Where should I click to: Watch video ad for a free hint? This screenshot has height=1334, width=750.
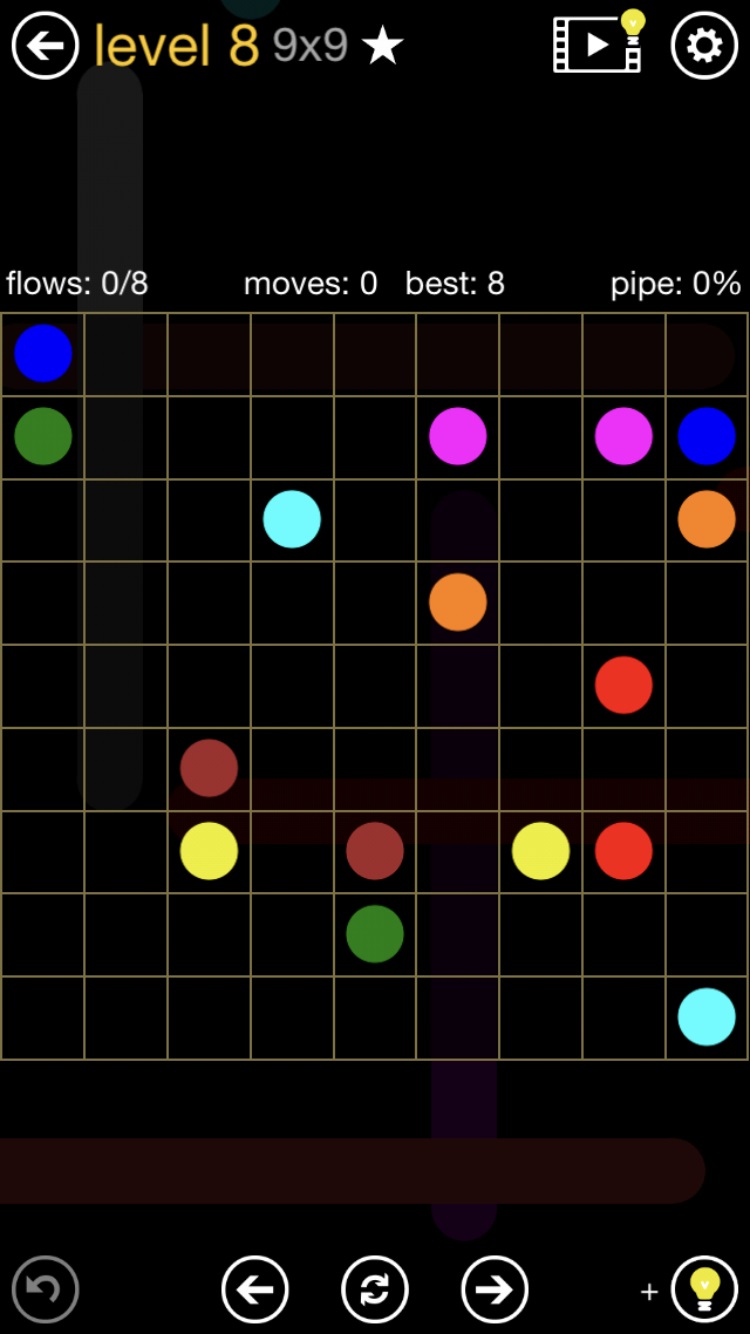click(599, 44)
